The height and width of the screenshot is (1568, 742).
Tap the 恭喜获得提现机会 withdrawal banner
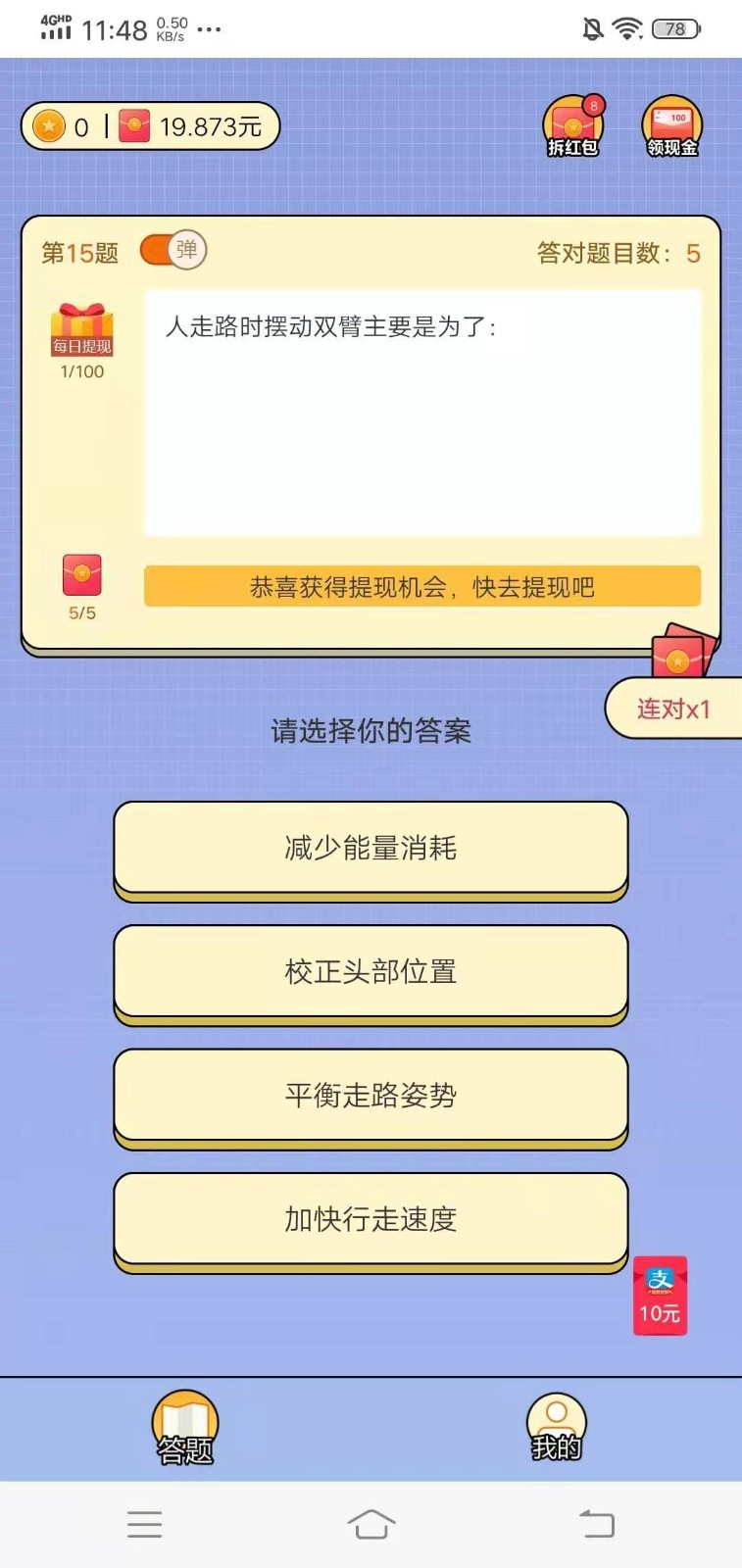pos(421,586)
